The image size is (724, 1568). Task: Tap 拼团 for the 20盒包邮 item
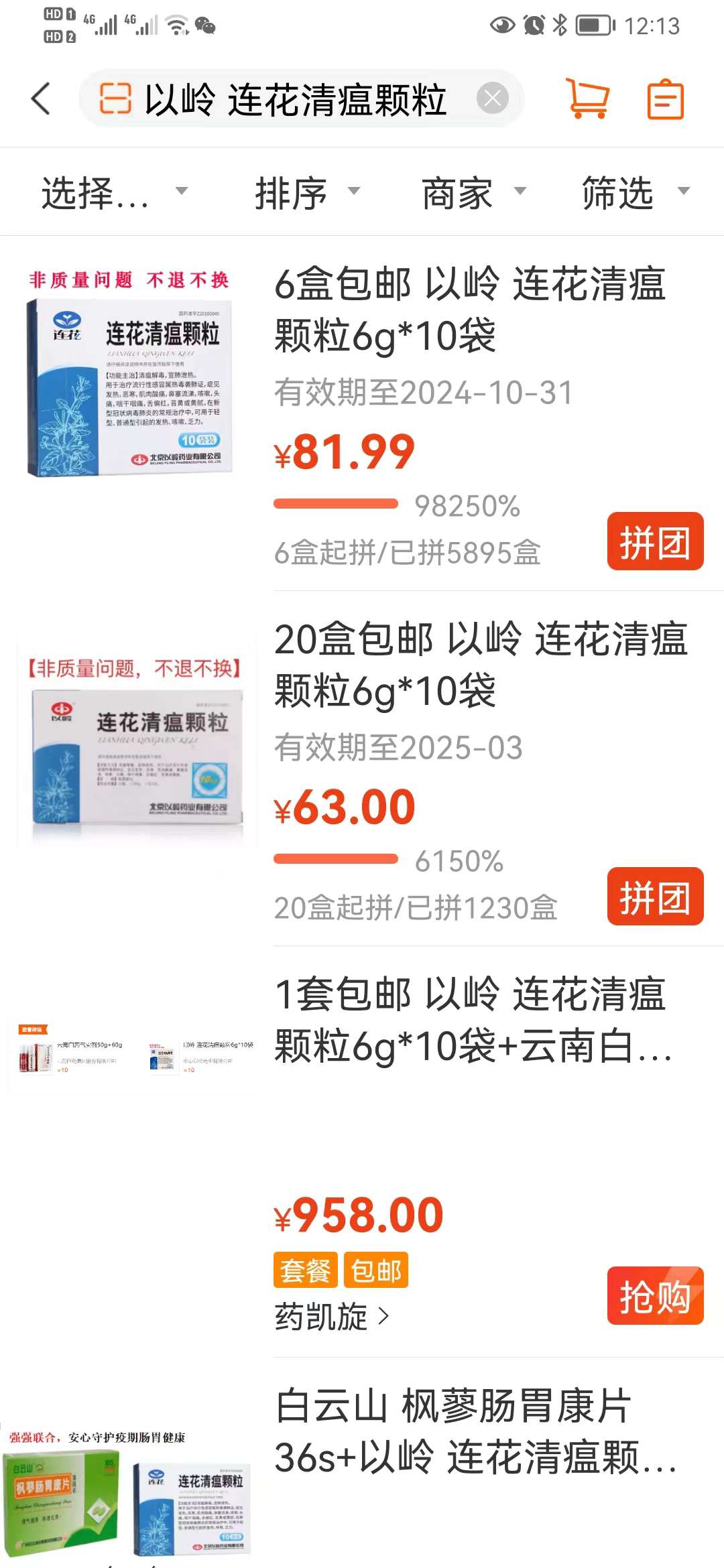pyautogui.click(x=655, y=897)
